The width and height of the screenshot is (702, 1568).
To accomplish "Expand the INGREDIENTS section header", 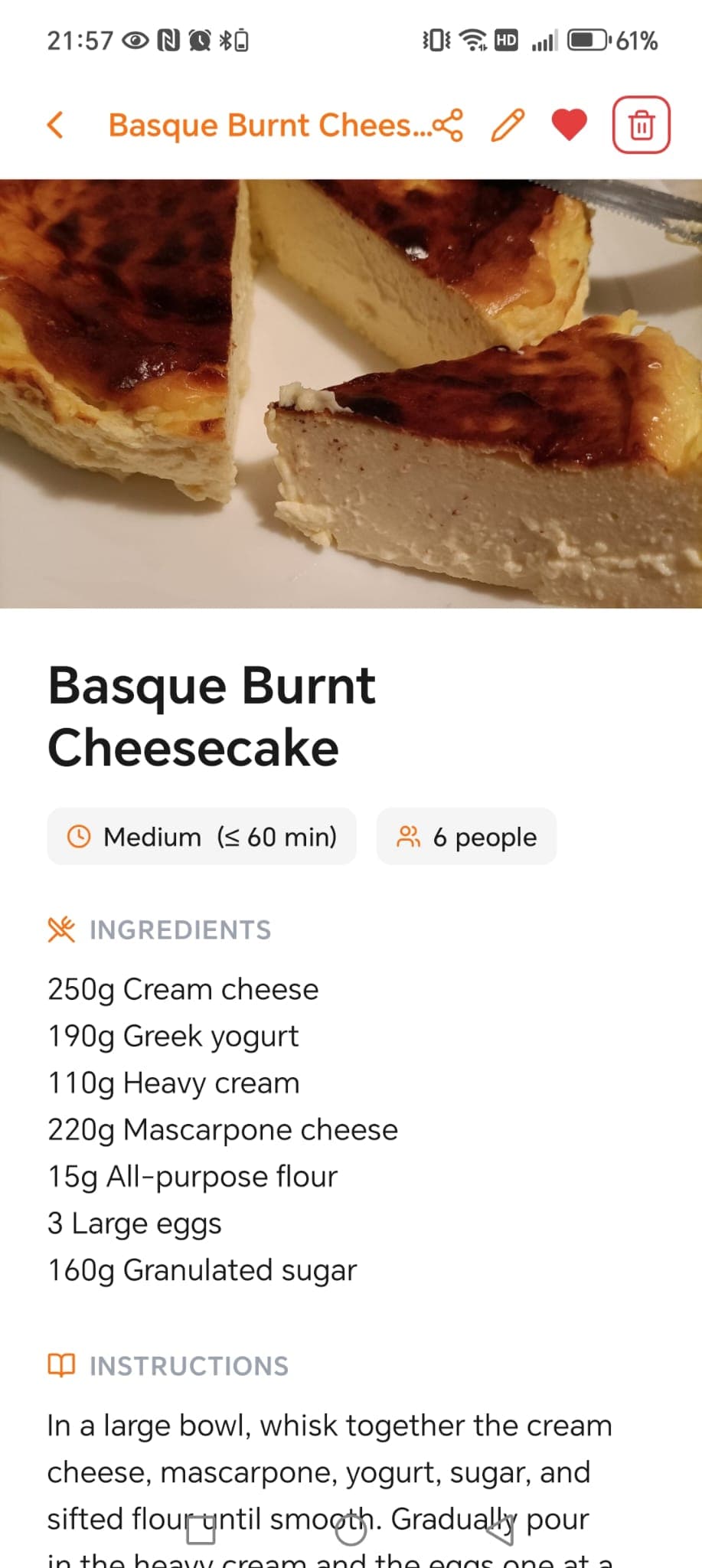I will [180, 929].
